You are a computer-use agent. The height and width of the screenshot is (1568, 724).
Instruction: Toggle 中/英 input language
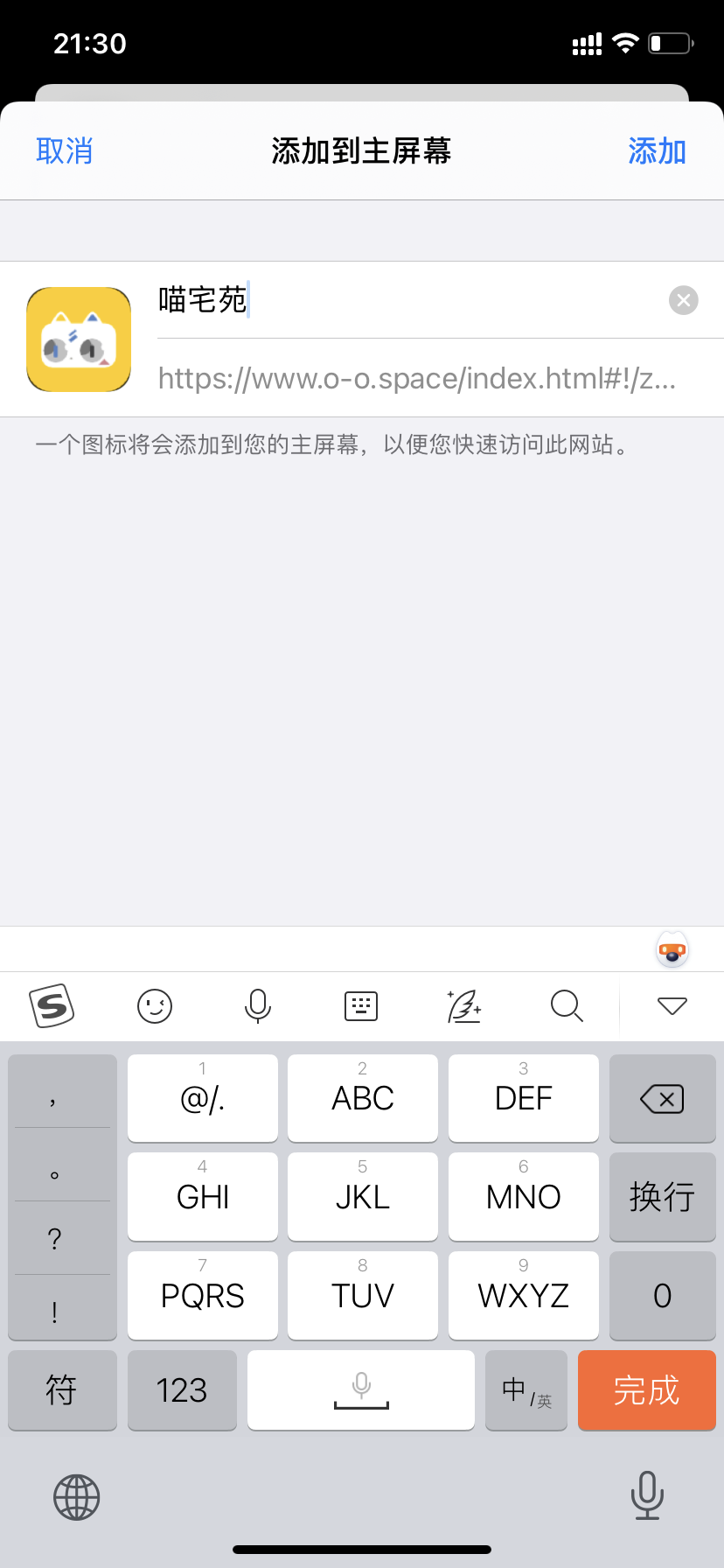coord(526,1389)
